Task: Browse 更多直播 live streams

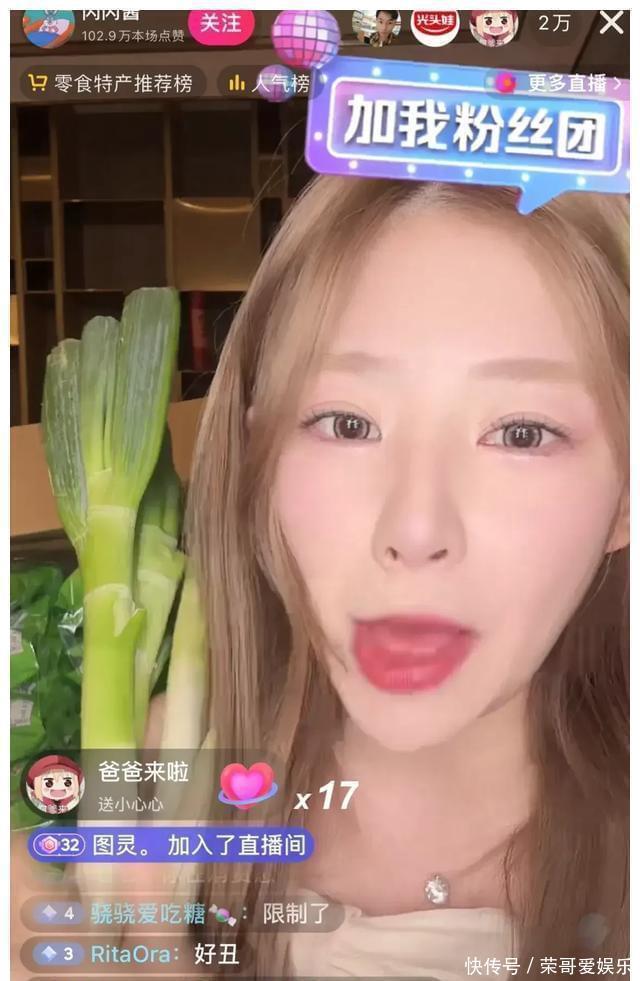Action: pyautogui.click(x=554, y=83)
